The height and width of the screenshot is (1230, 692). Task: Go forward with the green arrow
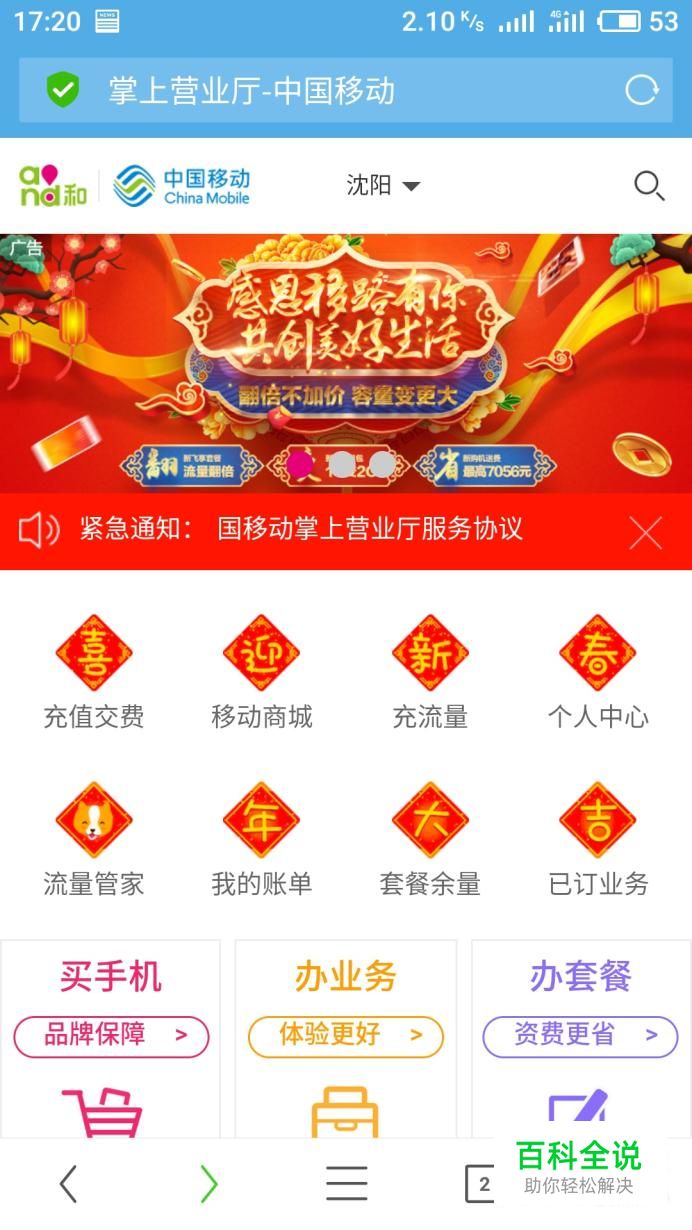208,1184
